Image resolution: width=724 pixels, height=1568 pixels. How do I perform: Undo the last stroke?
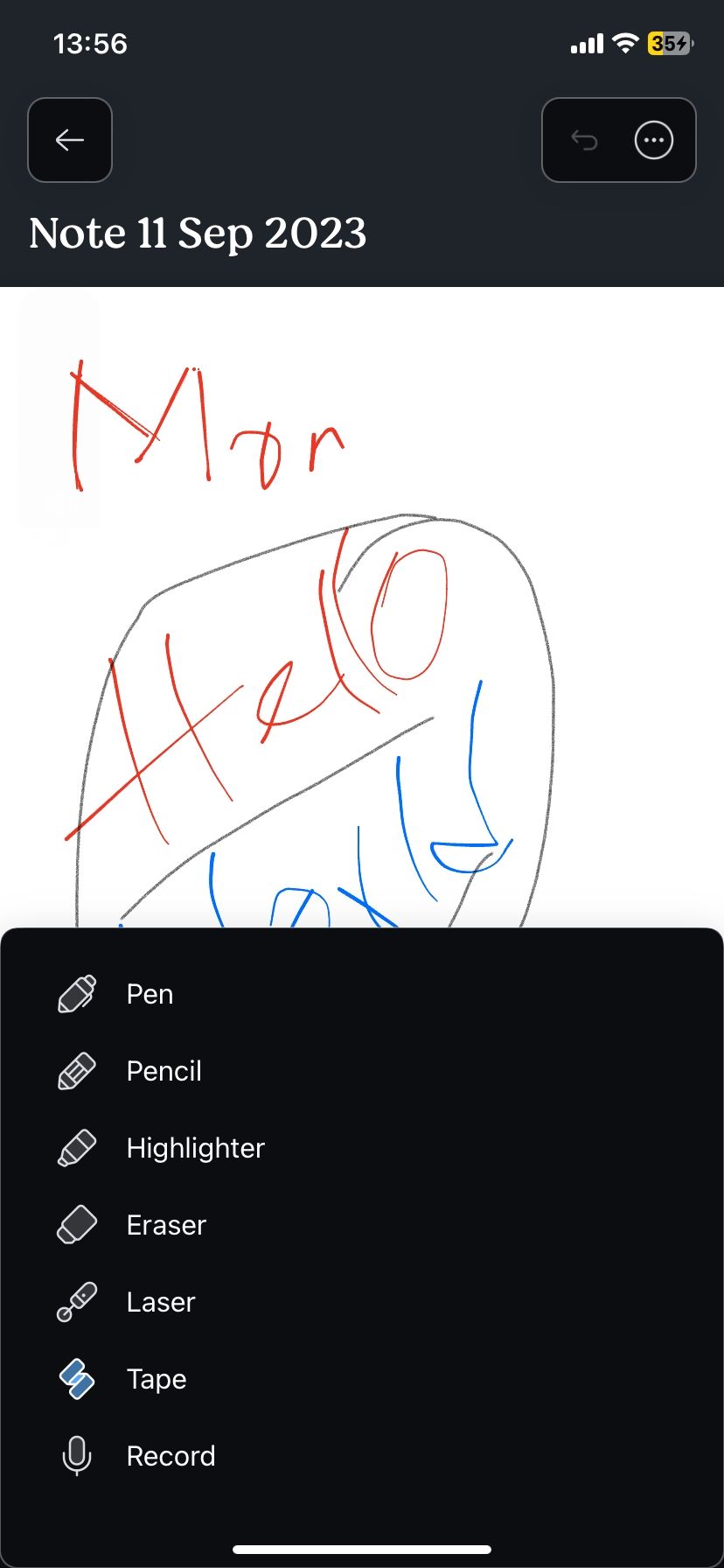click(x=584, y=140)
